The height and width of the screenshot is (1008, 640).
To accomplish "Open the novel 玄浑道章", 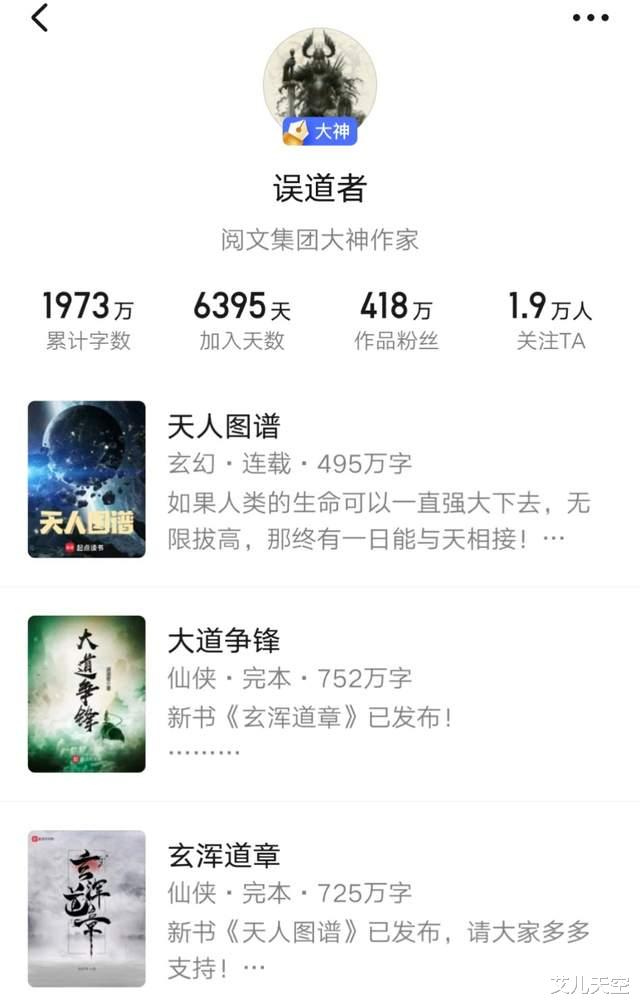I will coord(224,855).
